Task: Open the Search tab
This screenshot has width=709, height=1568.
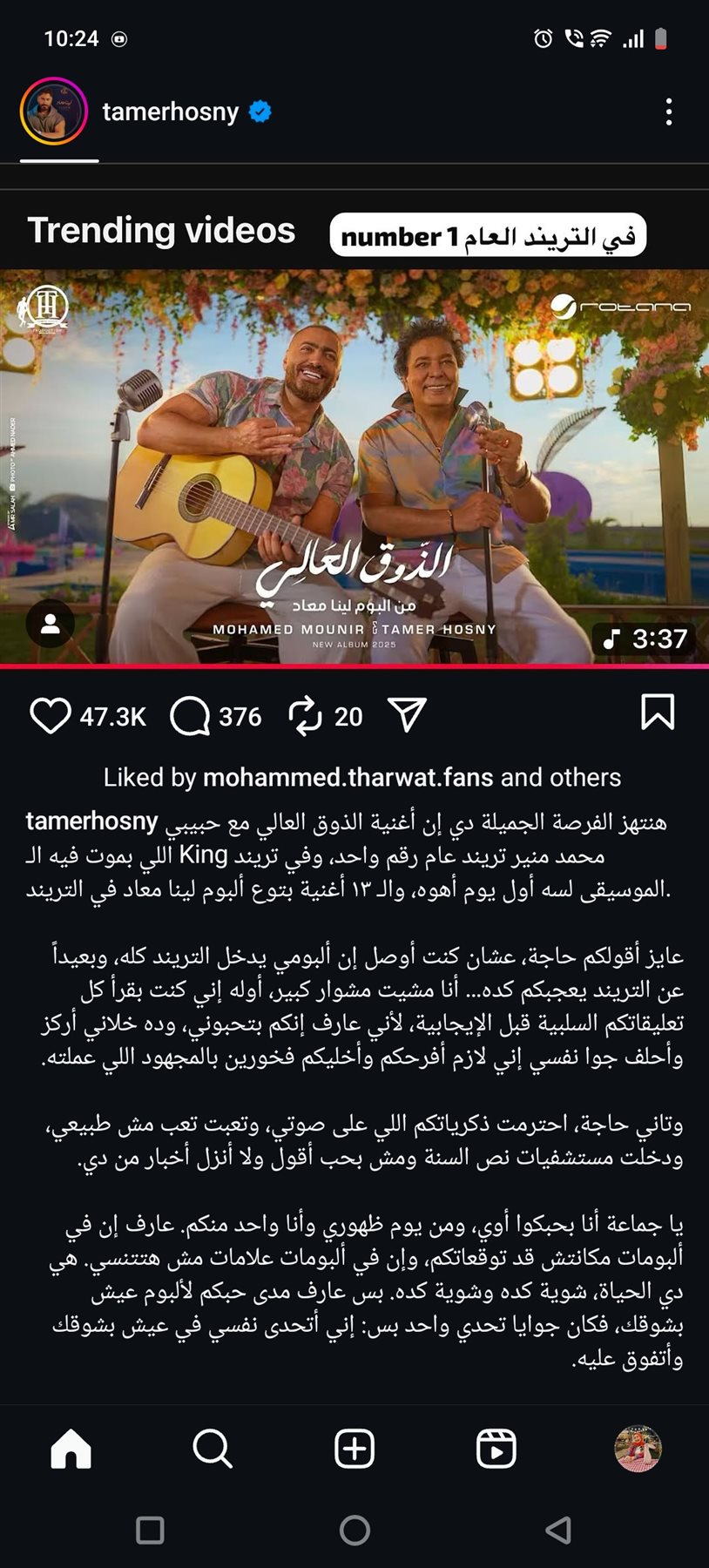Action: (x=213, y=1450)
